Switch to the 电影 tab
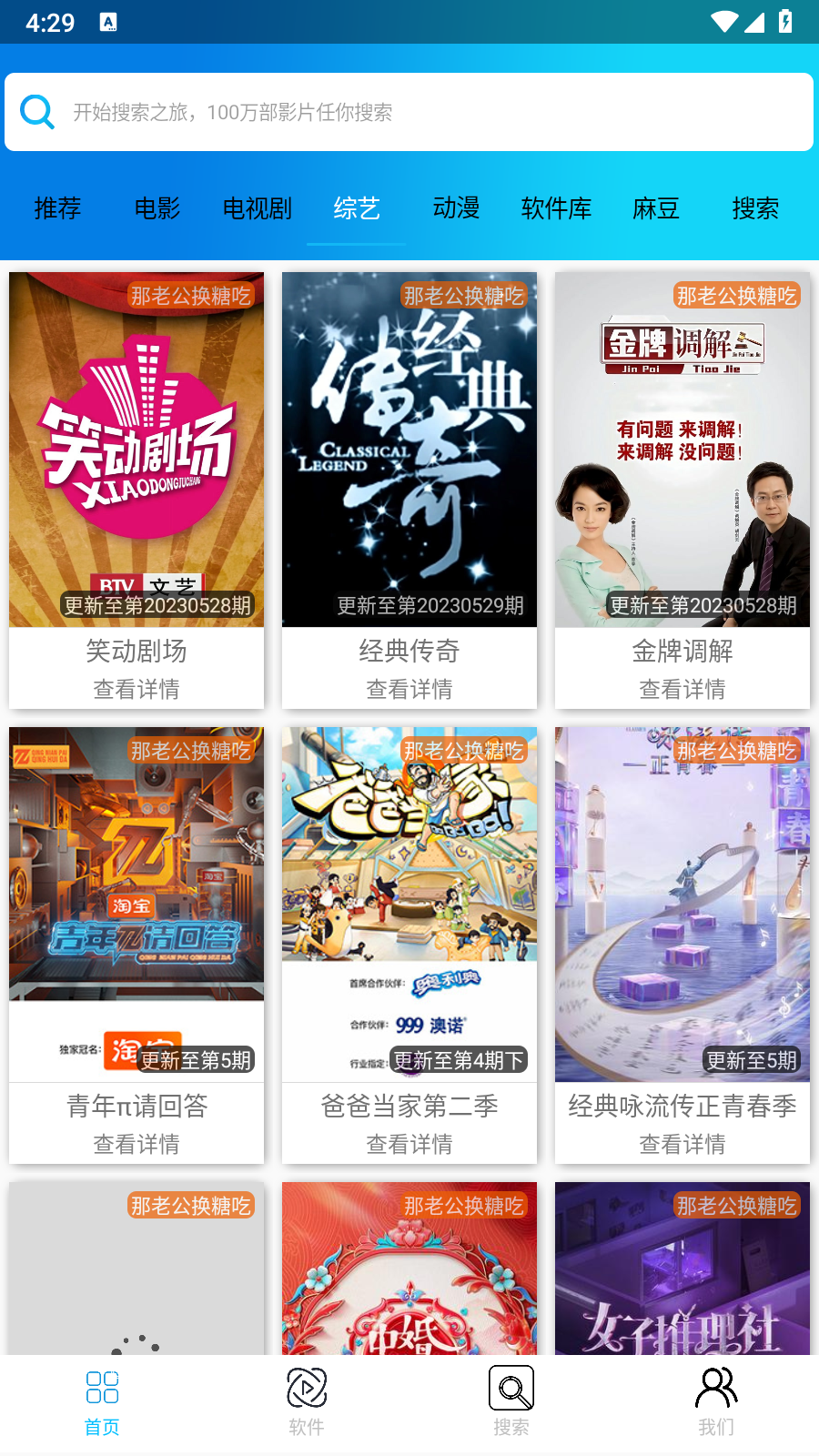This screenshot has width=819, height=1456. (x=157, y=208)
